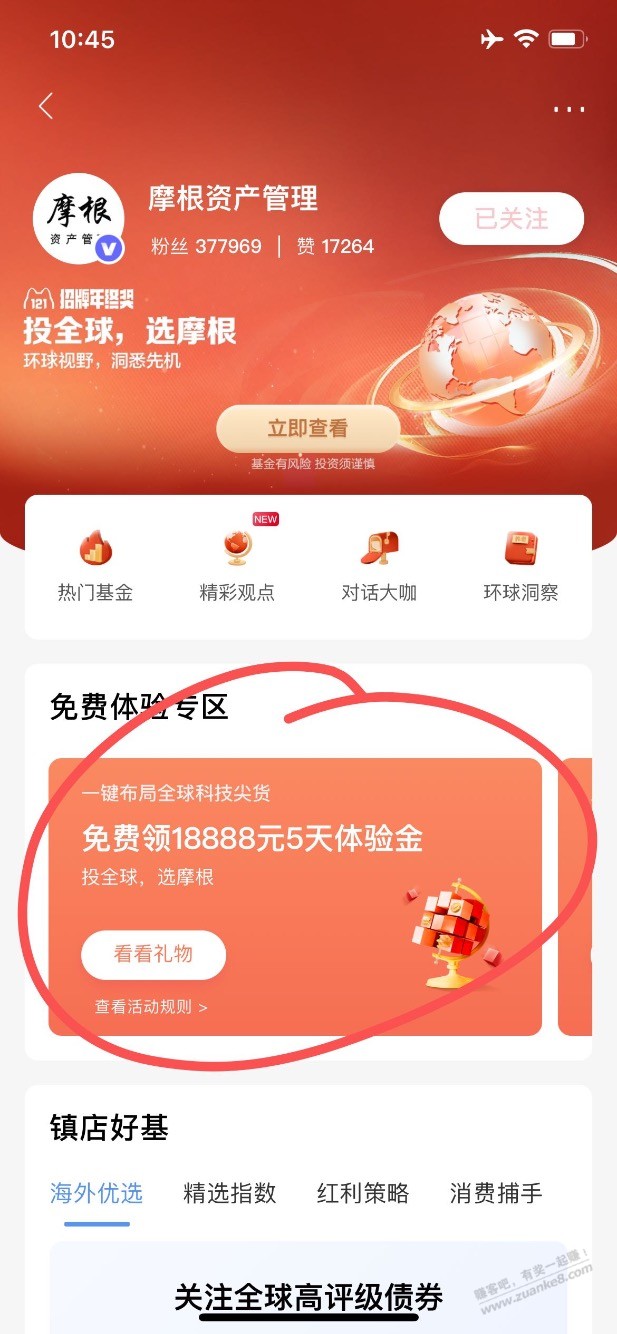Switch to the 精选指数 tab
The image size is (617, 1334).
tap(229, 1193)
